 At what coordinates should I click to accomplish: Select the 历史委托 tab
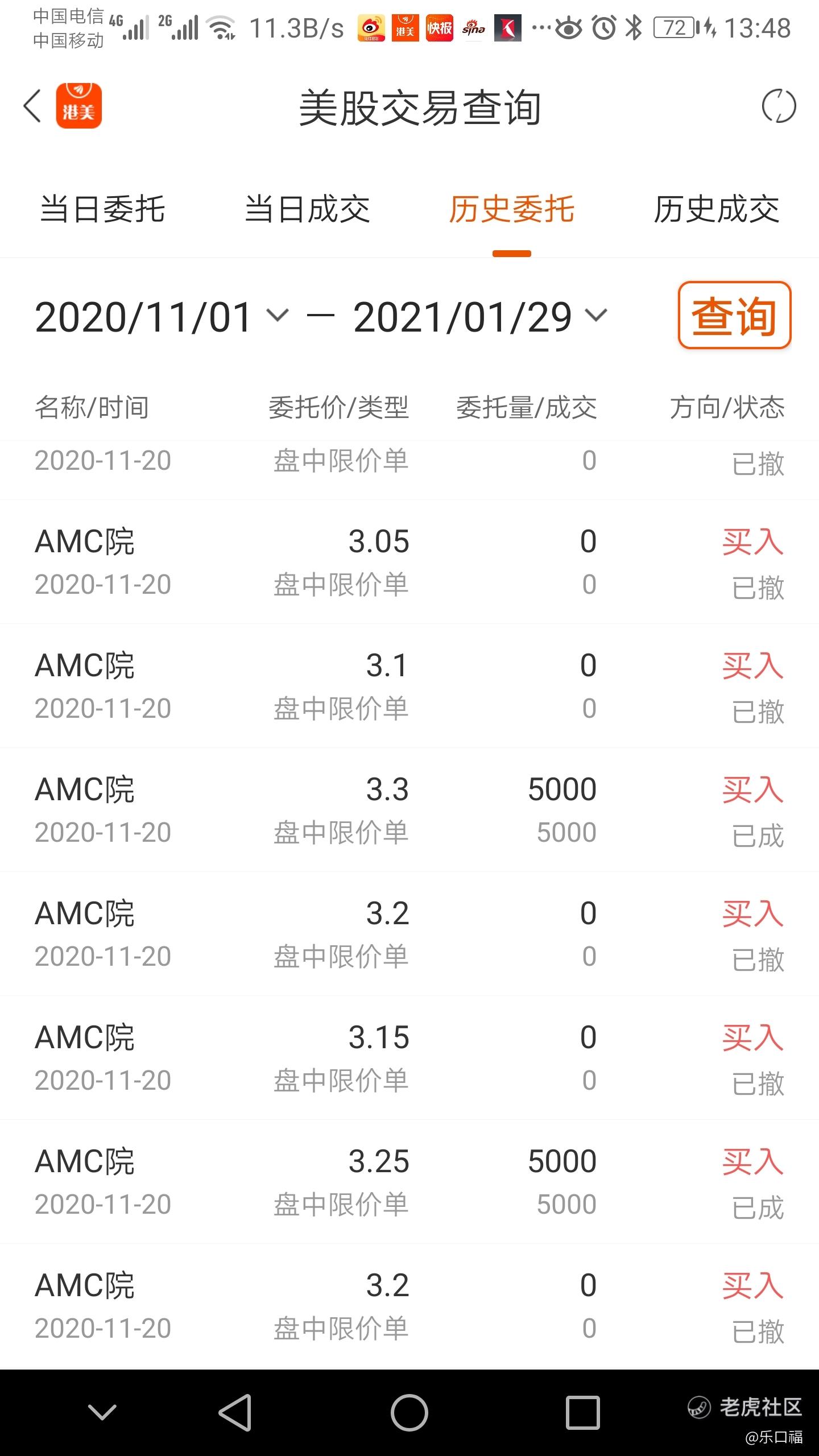[x=511, y=209]
